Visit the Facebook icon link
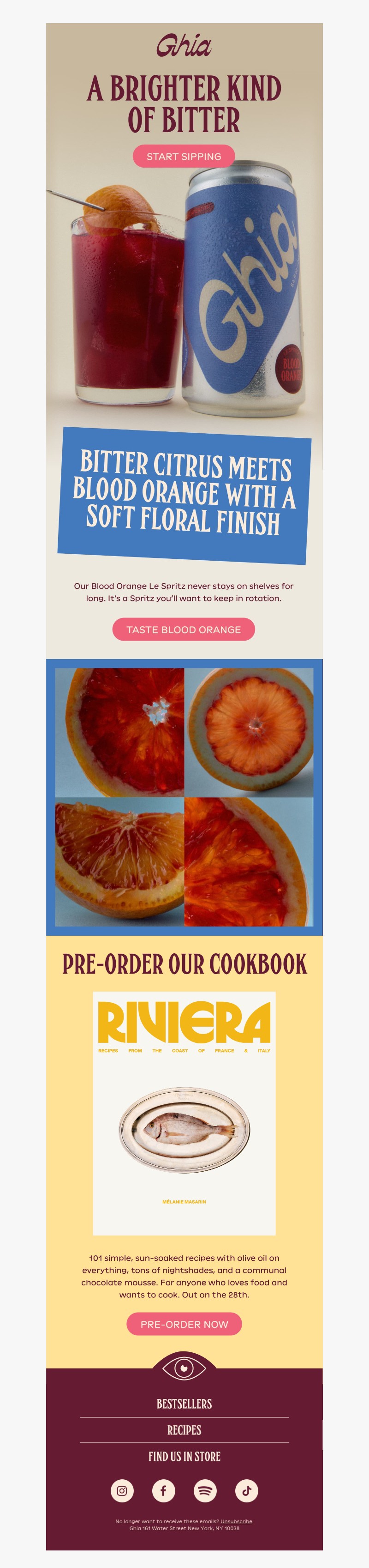Image resolution: width=369 pixels, height=1568 pixels. (164, 1491)
